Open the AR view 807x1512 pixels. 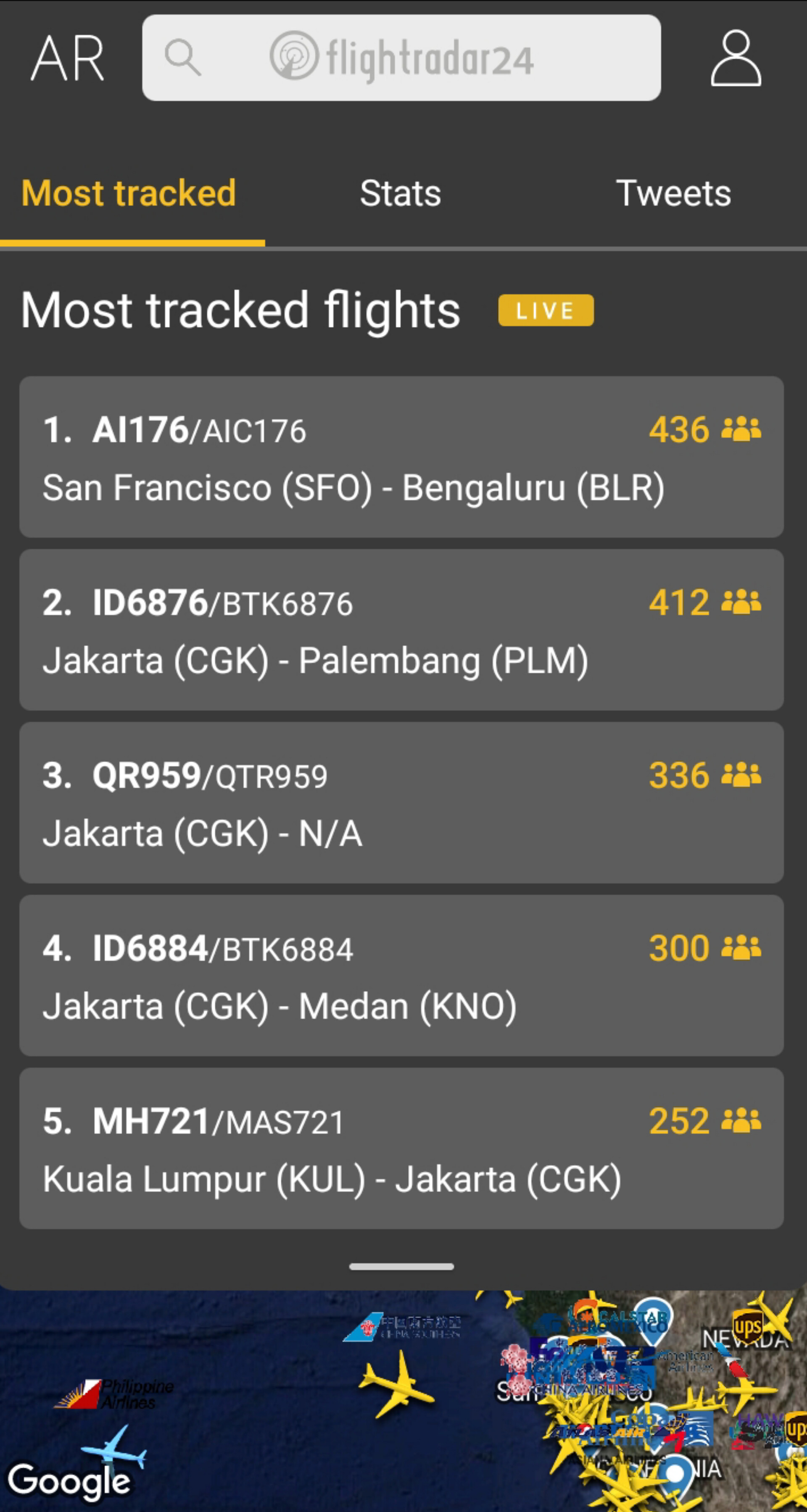(x=68, y=58)
